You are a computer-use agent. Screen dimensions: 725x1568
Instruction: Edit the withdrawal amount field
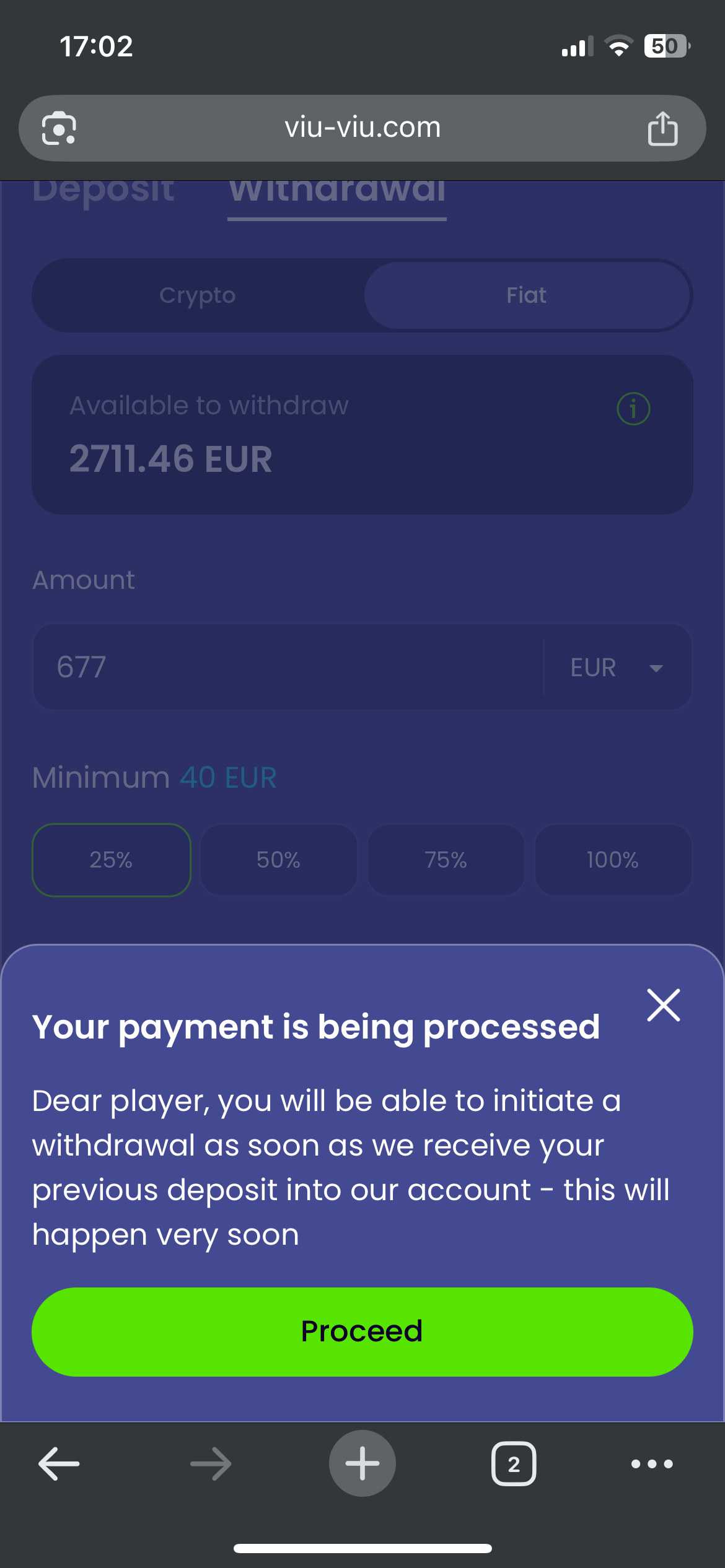pos(288,667)
